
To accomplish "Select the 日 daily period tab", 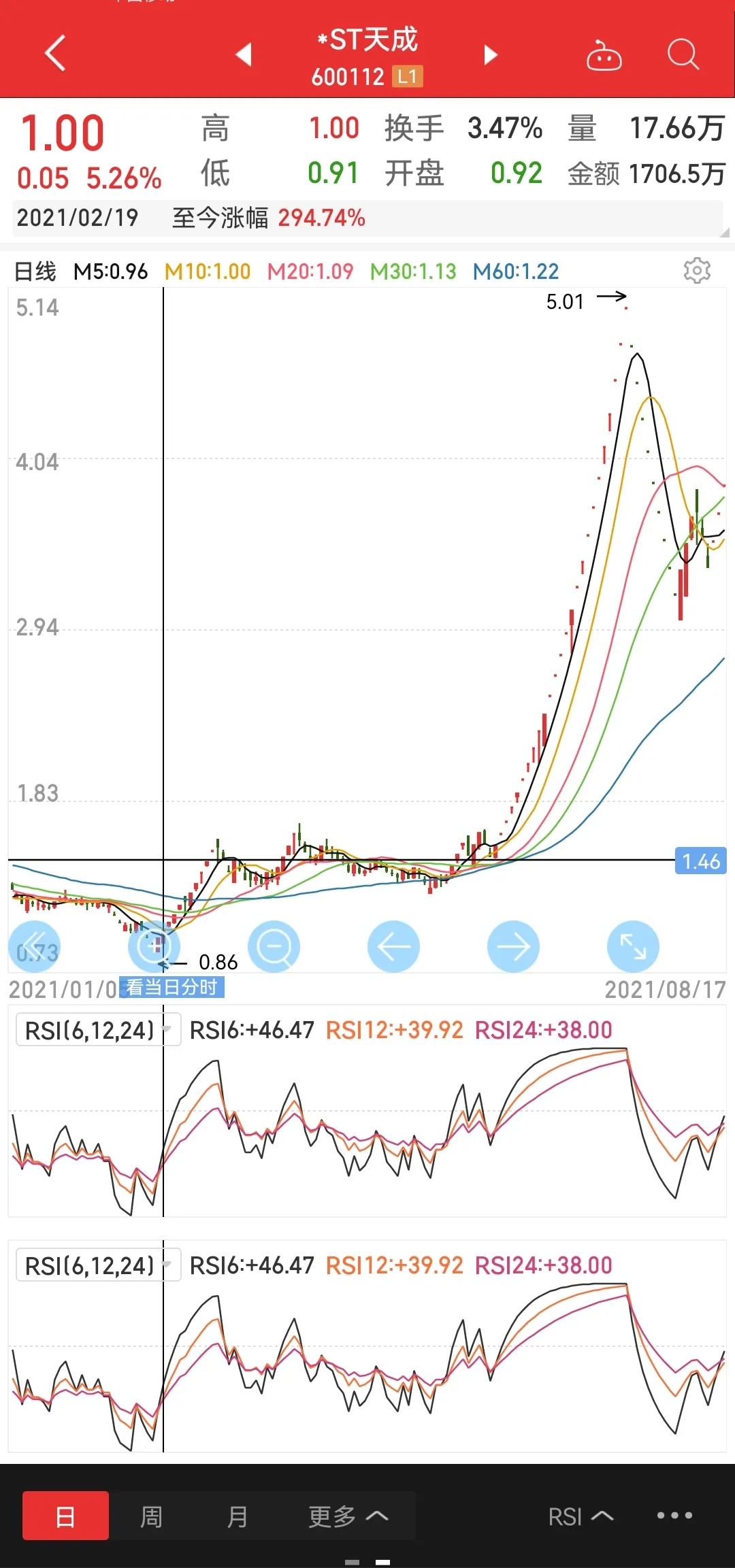I will tap(65, 1516).
